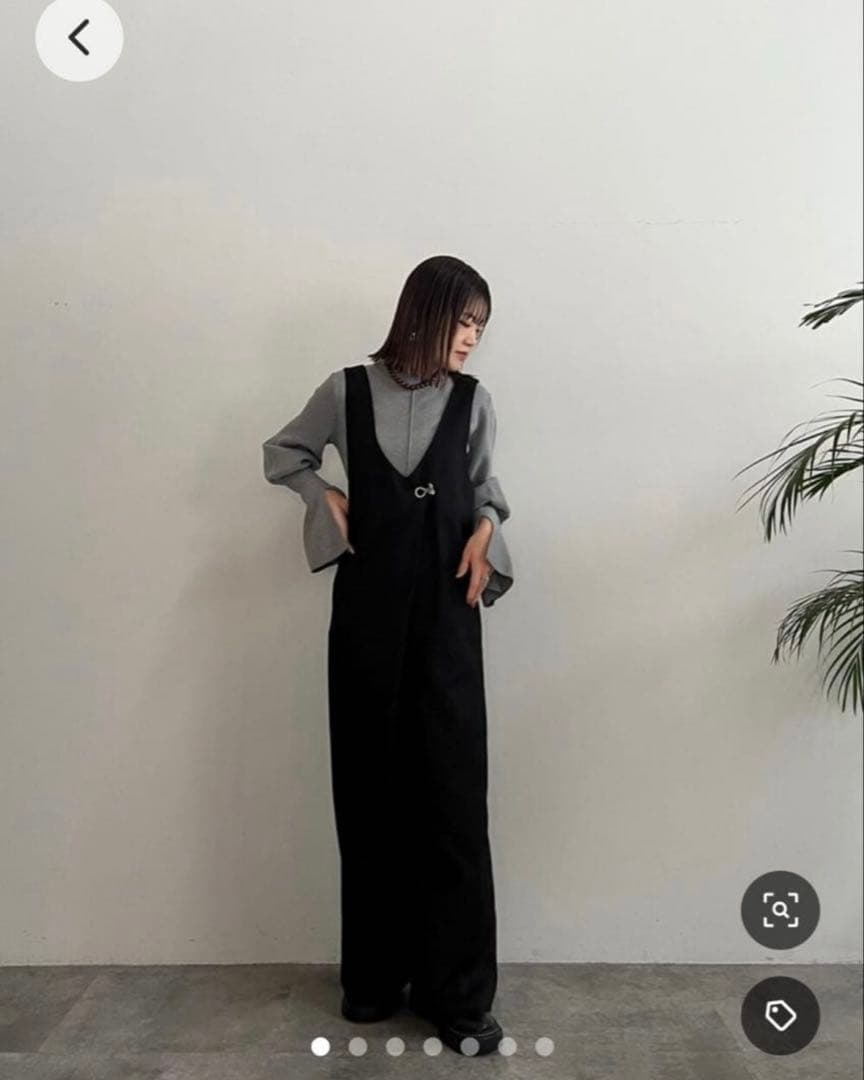Viewport: 864px width, 1080px height.
Task: Open visual search on this image
Action: pos(780,910)
